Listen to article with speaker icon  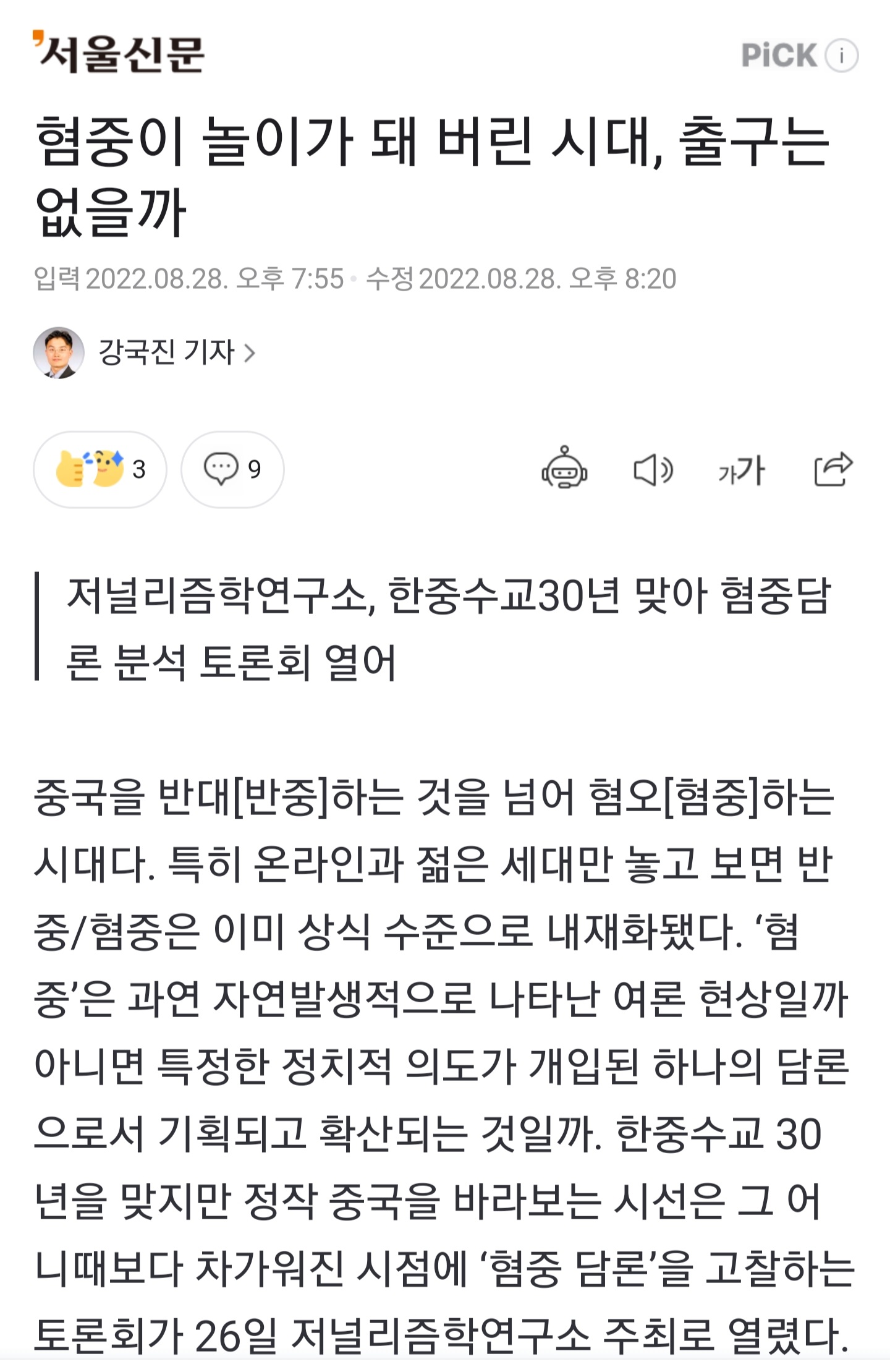point(653,470)
